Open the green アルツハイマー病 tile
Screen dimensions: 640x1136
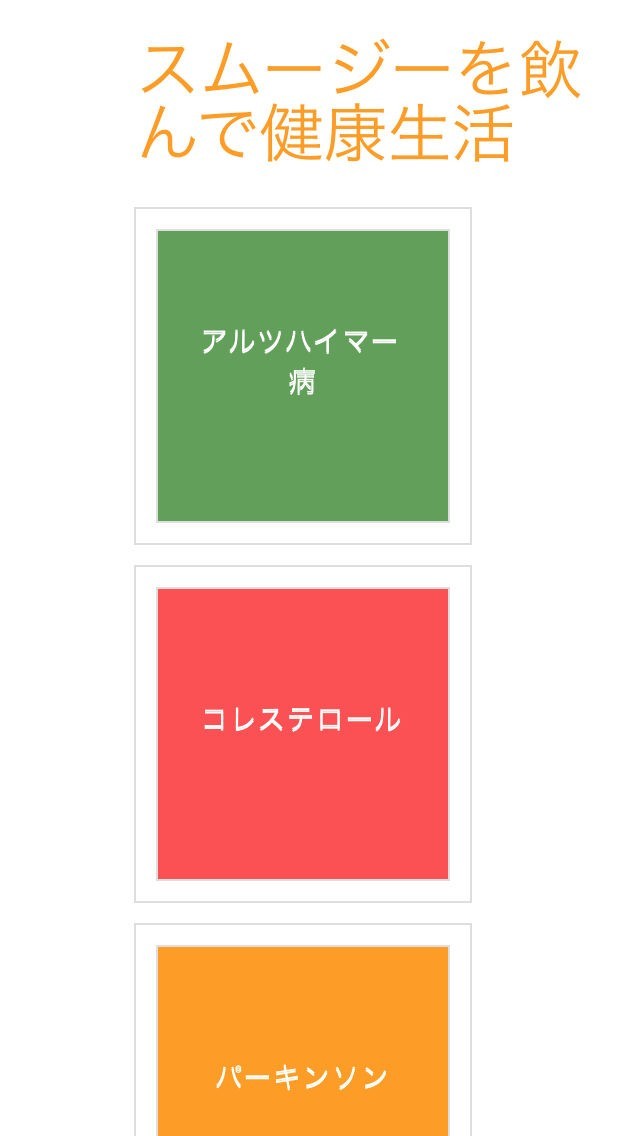[302, 375]
